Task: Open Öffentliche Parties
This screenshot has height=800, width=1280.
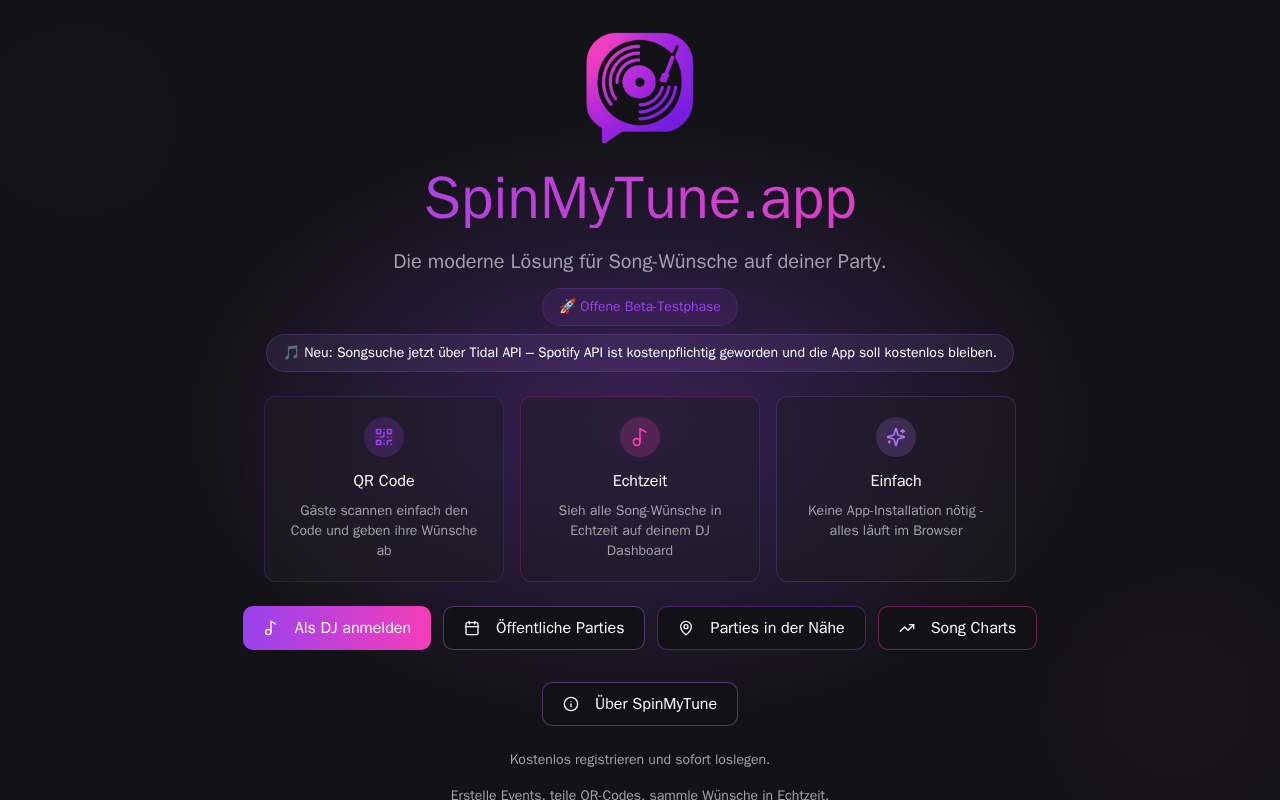Action: pos(544,628)
